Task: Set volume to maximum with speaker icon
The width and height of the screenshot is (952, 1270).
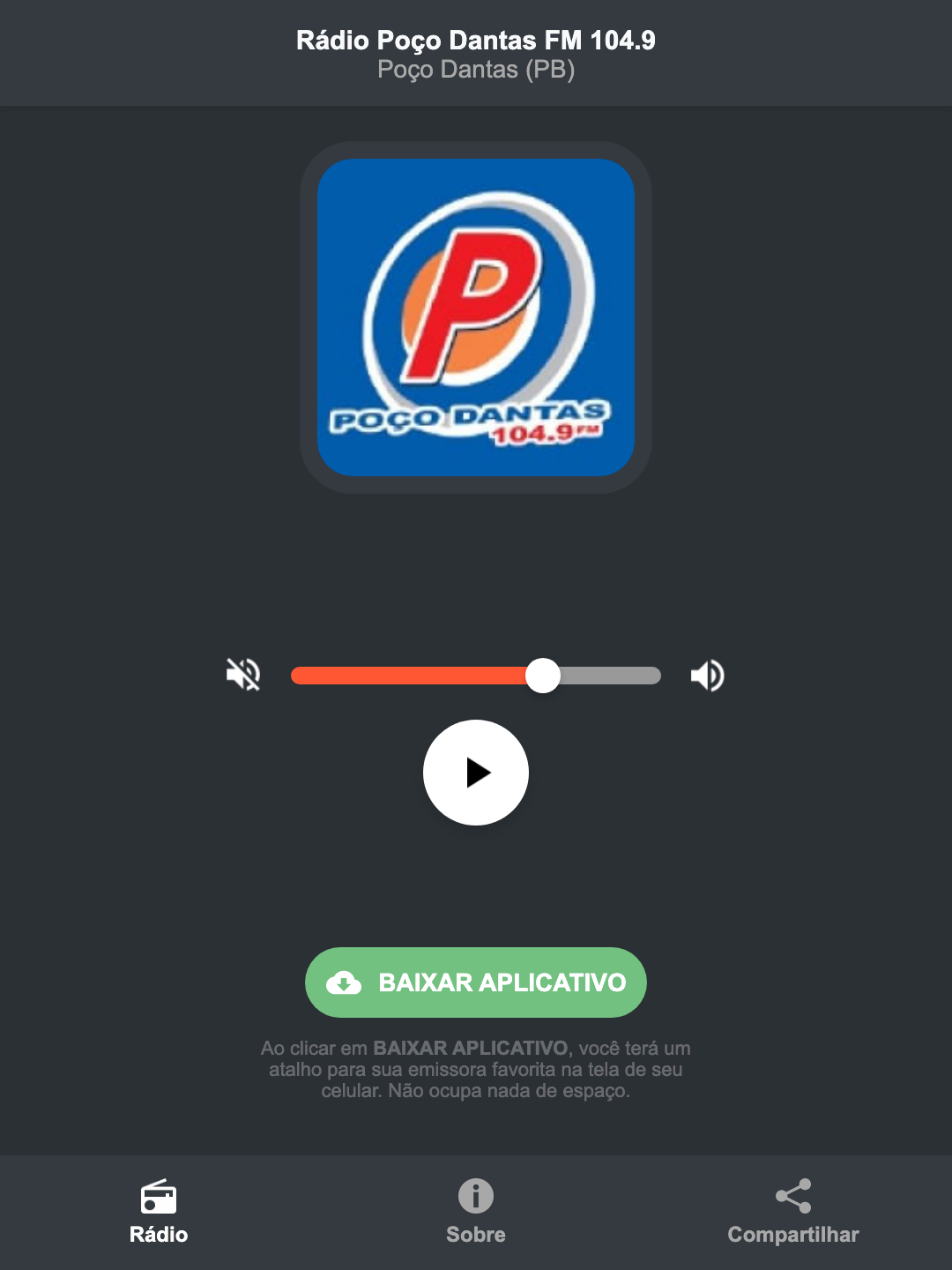Action: click(708, 675)
